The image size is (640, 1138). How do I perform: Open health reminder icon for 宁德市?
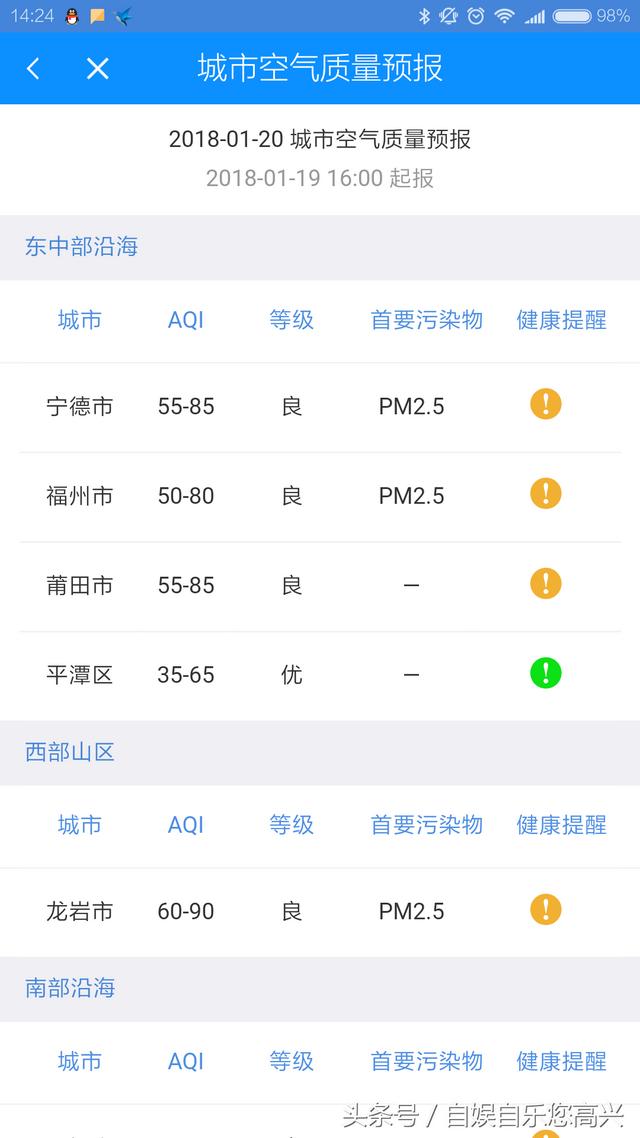coord(546,404)
